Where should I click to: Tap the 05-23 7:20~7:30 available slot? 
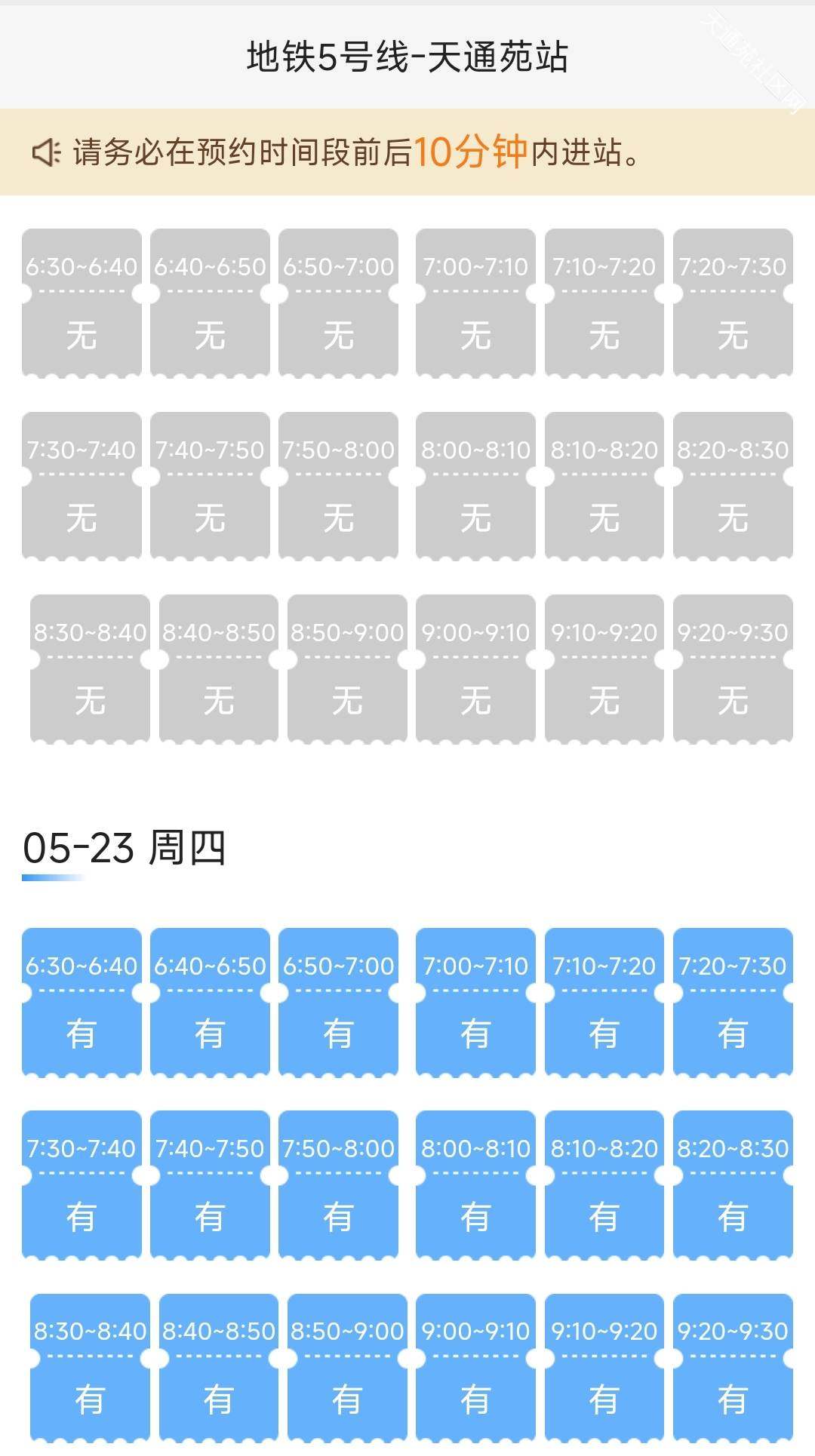coord(733,1002)
